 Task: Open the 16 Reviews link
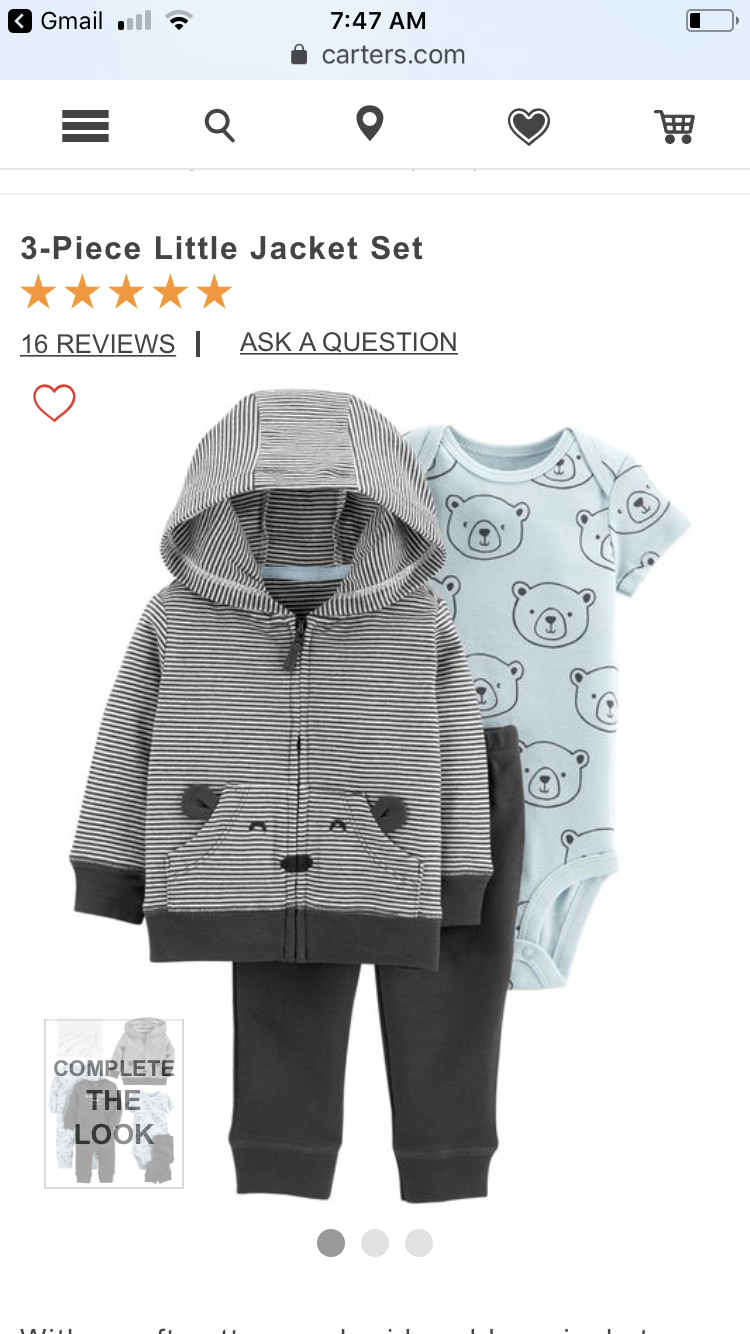click(x=98, y=344)
